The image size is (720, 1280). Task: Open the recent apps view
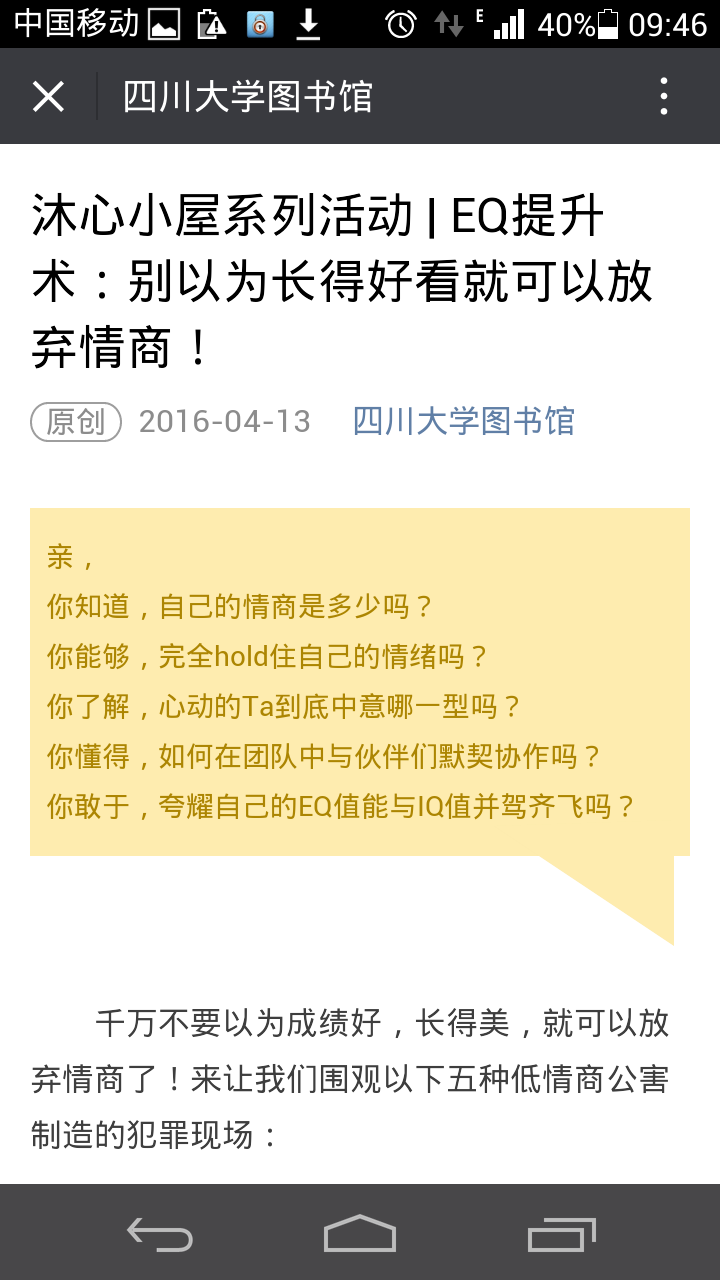[561, 1234]
